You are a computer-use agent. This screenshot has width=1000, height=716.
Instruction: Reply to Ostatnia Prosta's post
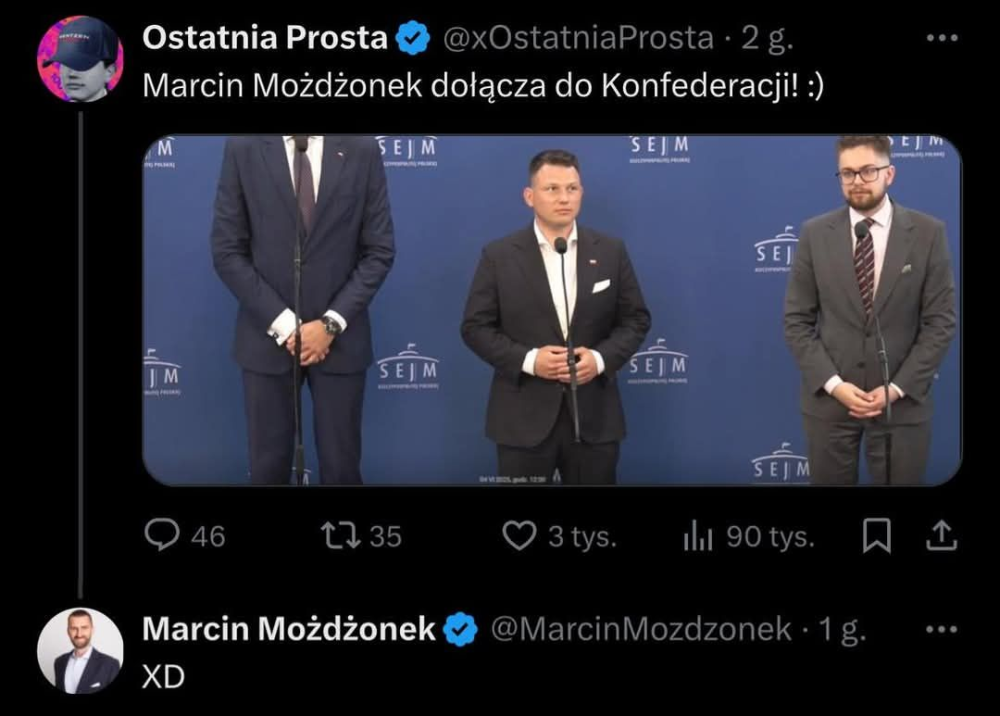point(162,537)
